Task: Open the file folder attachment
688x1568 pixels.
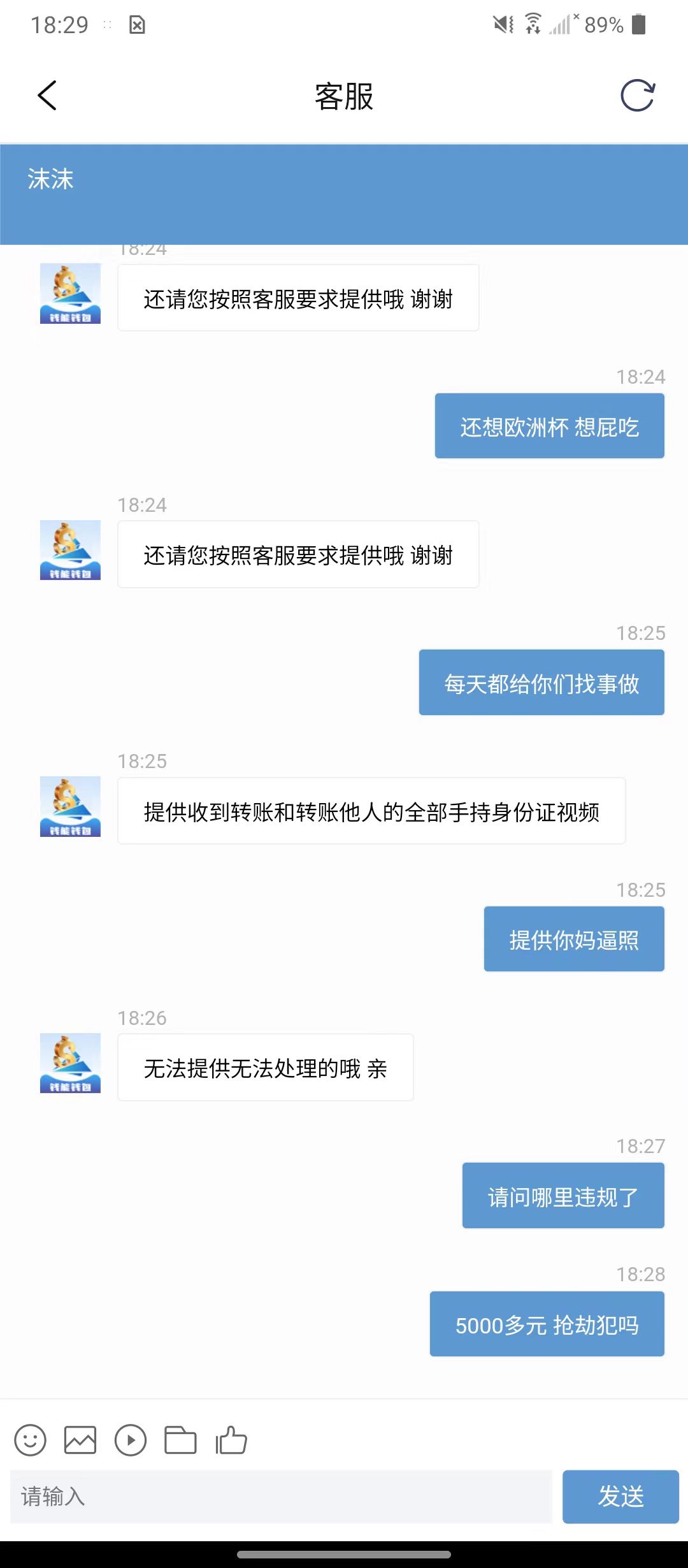Action: pyautogui.click(x=181, y=1440)
